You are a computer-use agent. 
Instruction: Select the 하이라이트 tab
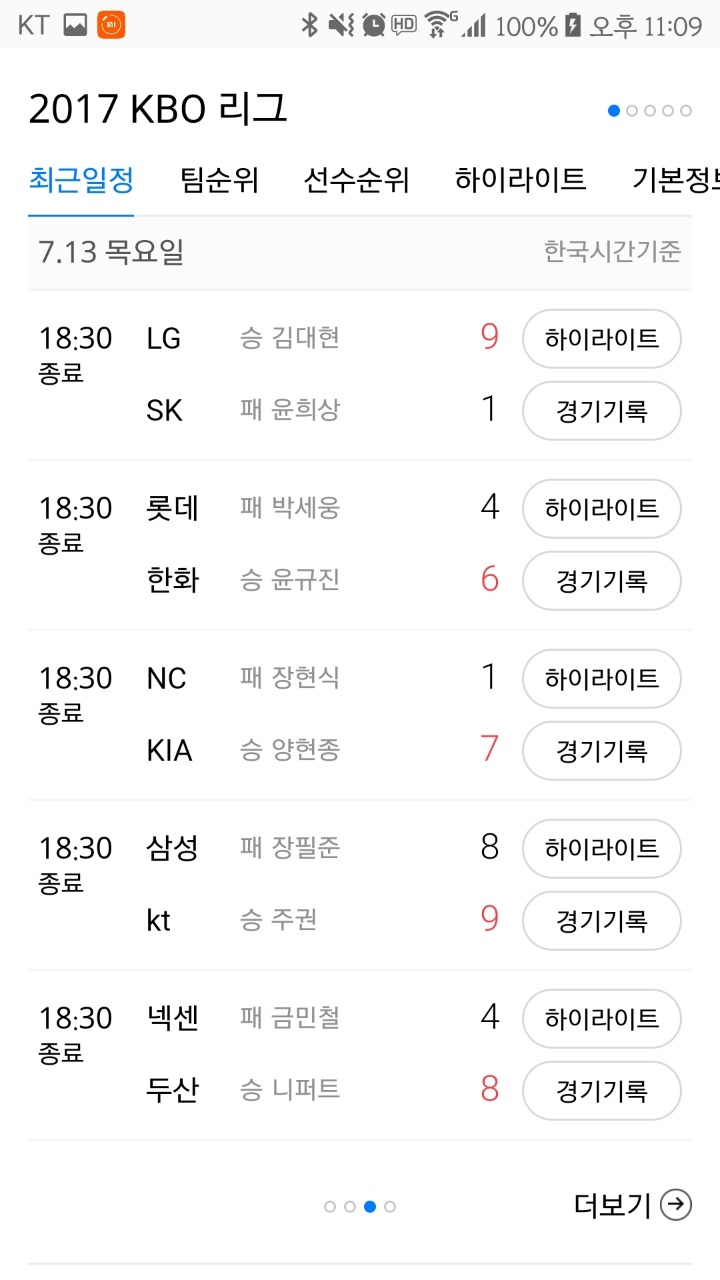[x=520, y=180]
